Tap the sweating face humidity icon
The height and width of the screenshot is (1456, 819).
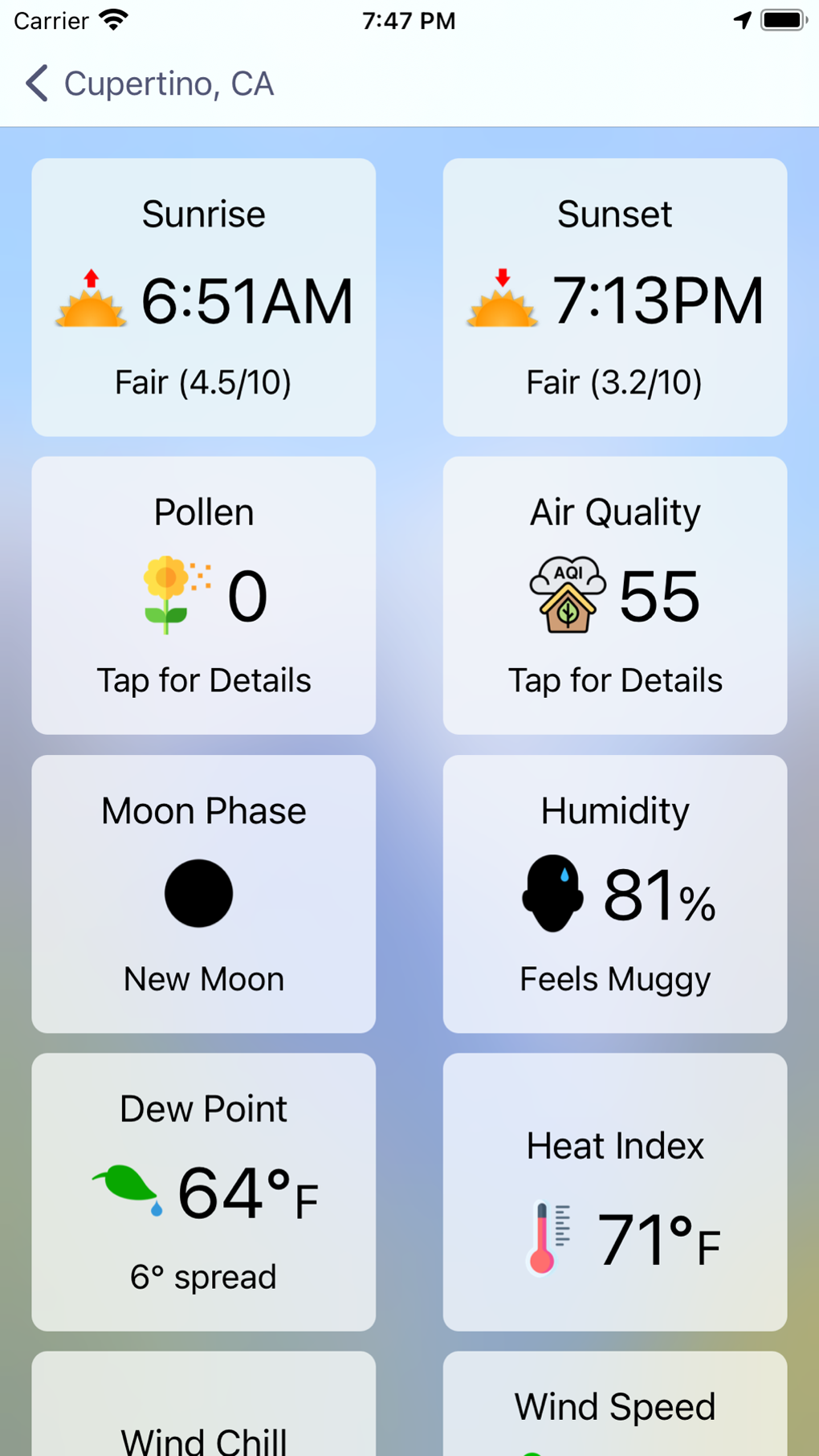coord(552,893)
